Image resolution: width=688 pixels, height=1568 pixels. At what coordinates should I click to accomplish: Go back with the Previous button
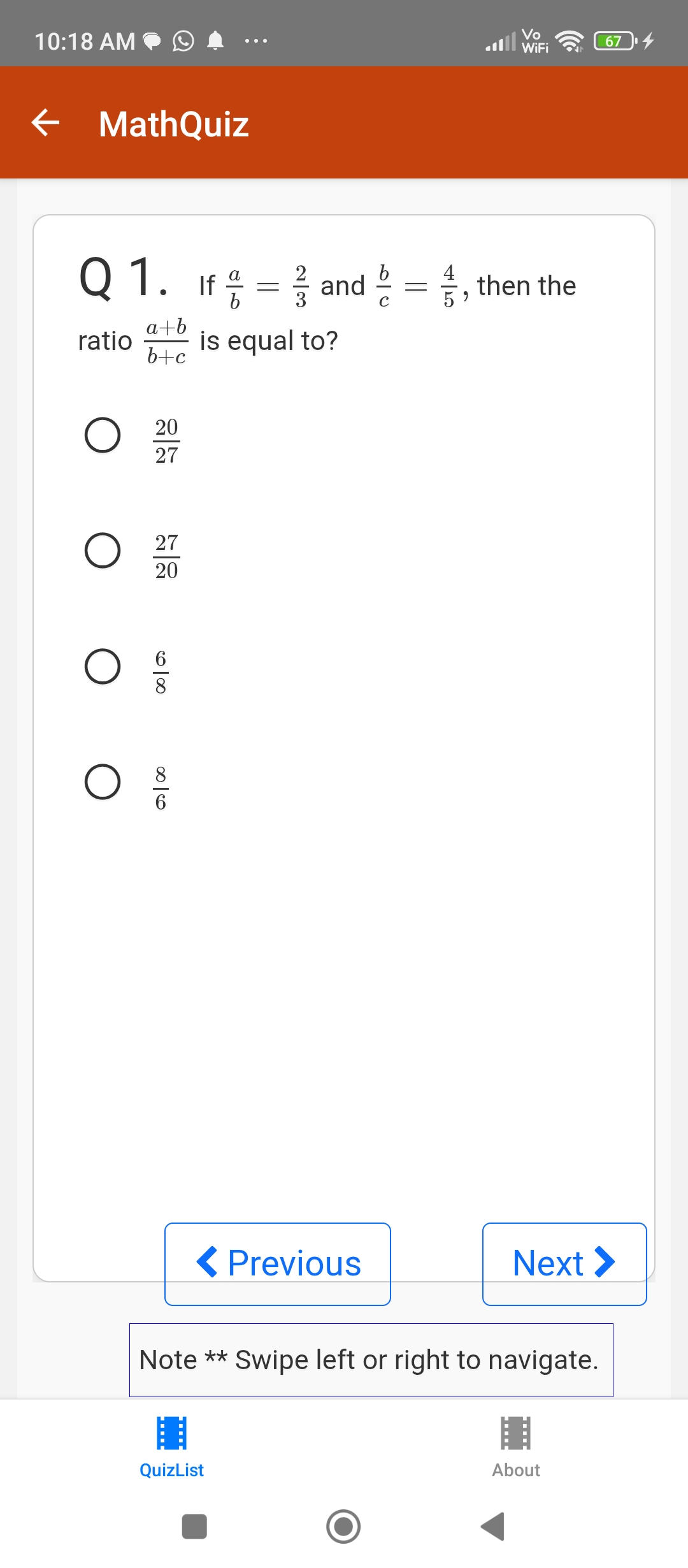[277, 1263]
